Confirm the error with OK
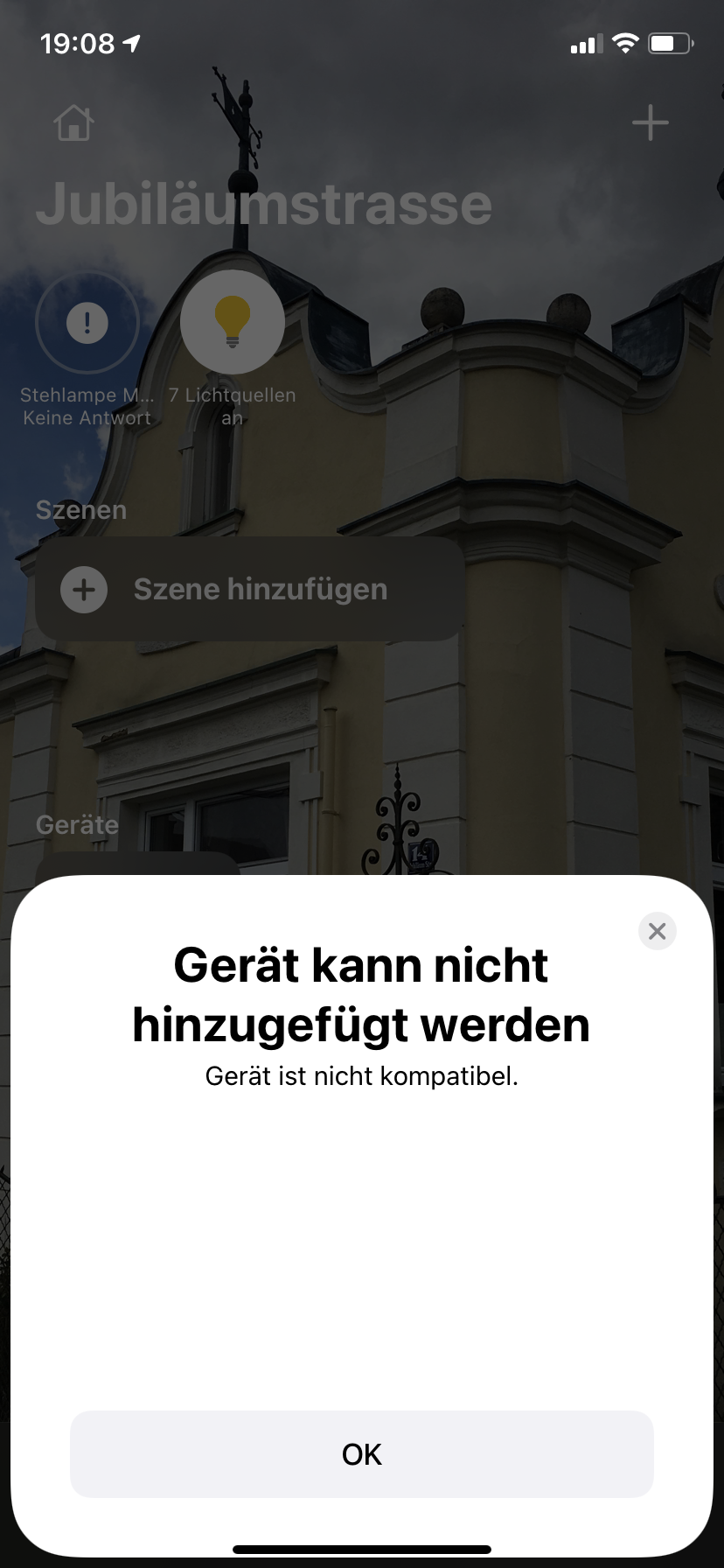This screenshot has width=724, height=1568. point(361,1453)
